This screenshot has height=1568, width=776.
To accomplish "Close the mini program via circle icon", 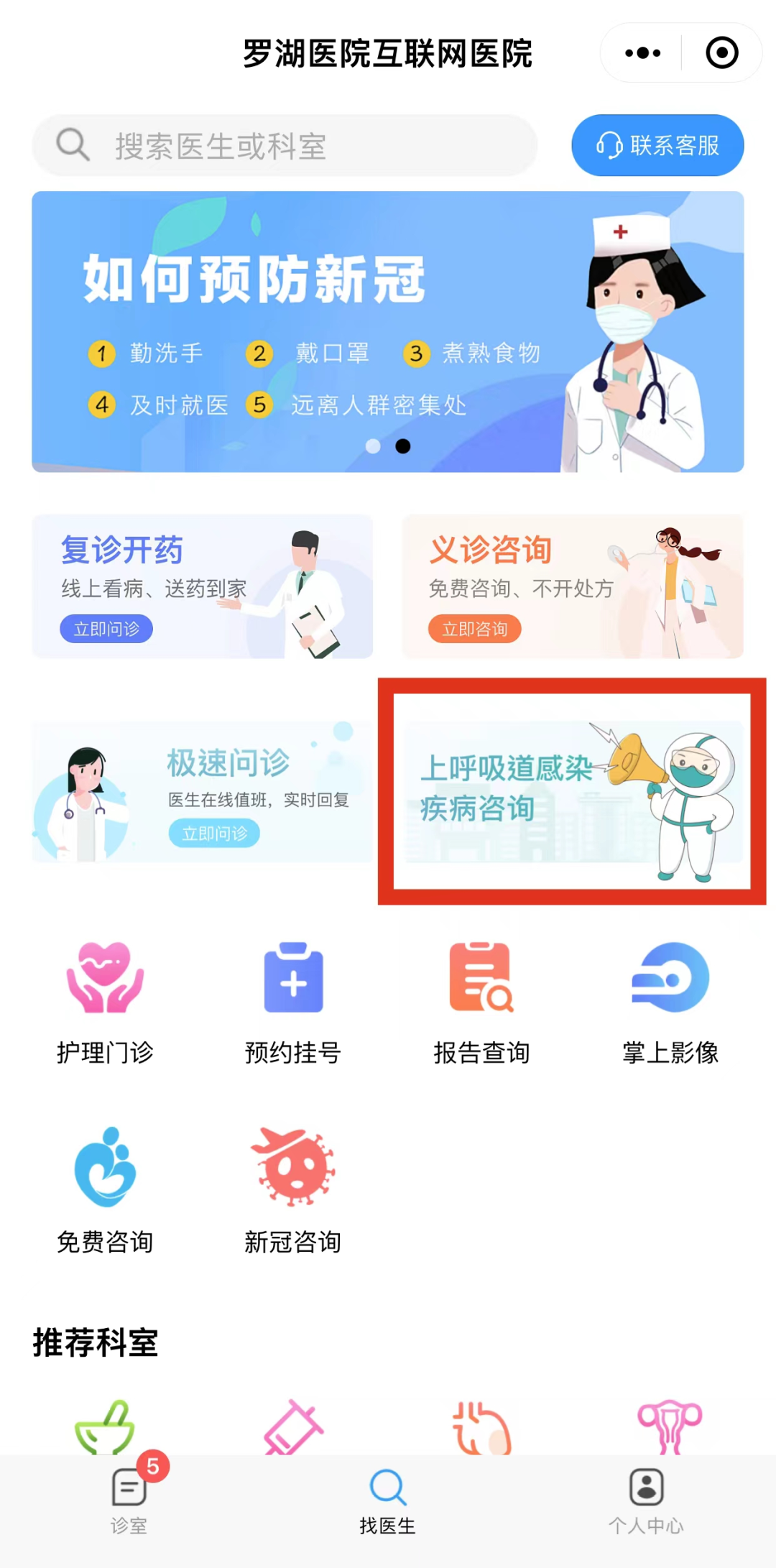I will pyautogui.click(x=721, y=53).
